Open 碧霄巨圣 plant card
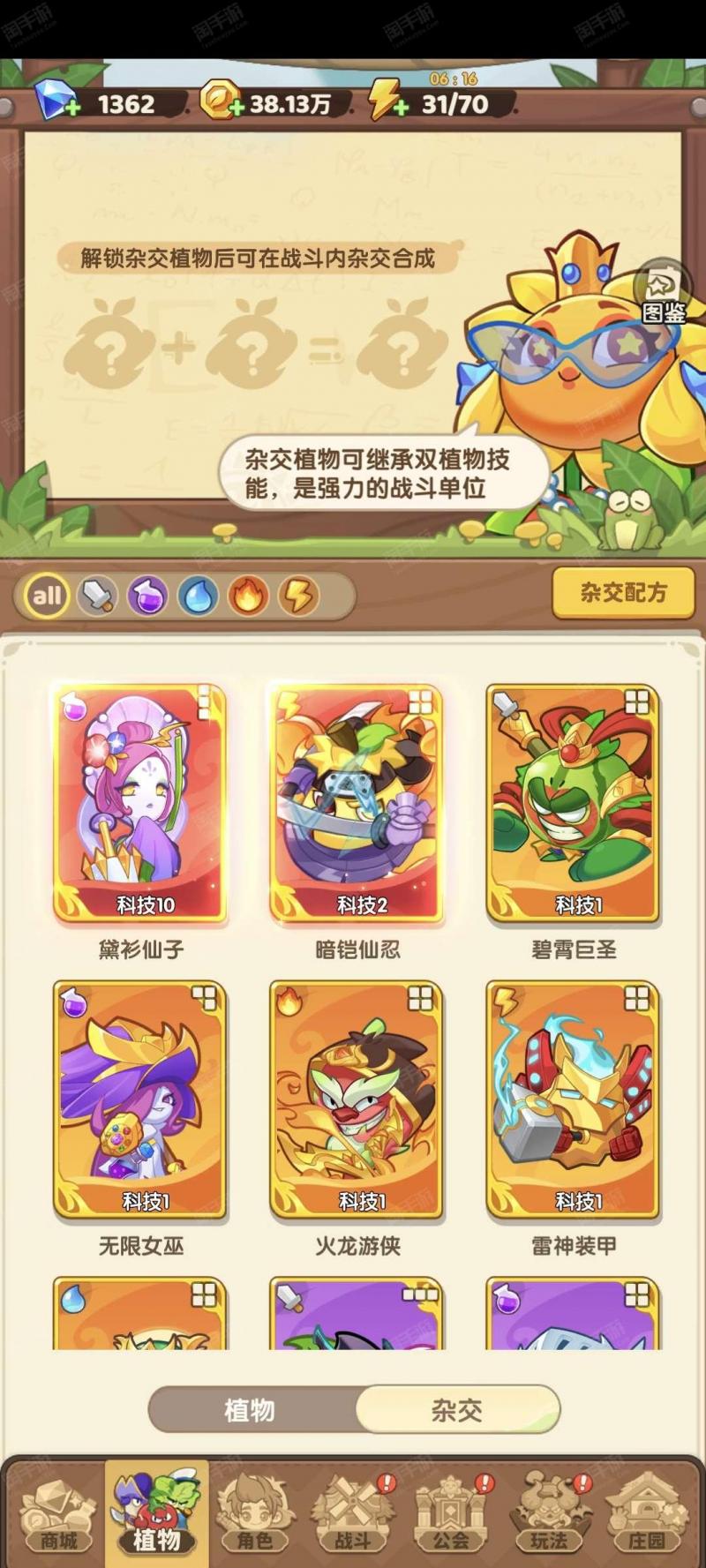 click(573, 803)
